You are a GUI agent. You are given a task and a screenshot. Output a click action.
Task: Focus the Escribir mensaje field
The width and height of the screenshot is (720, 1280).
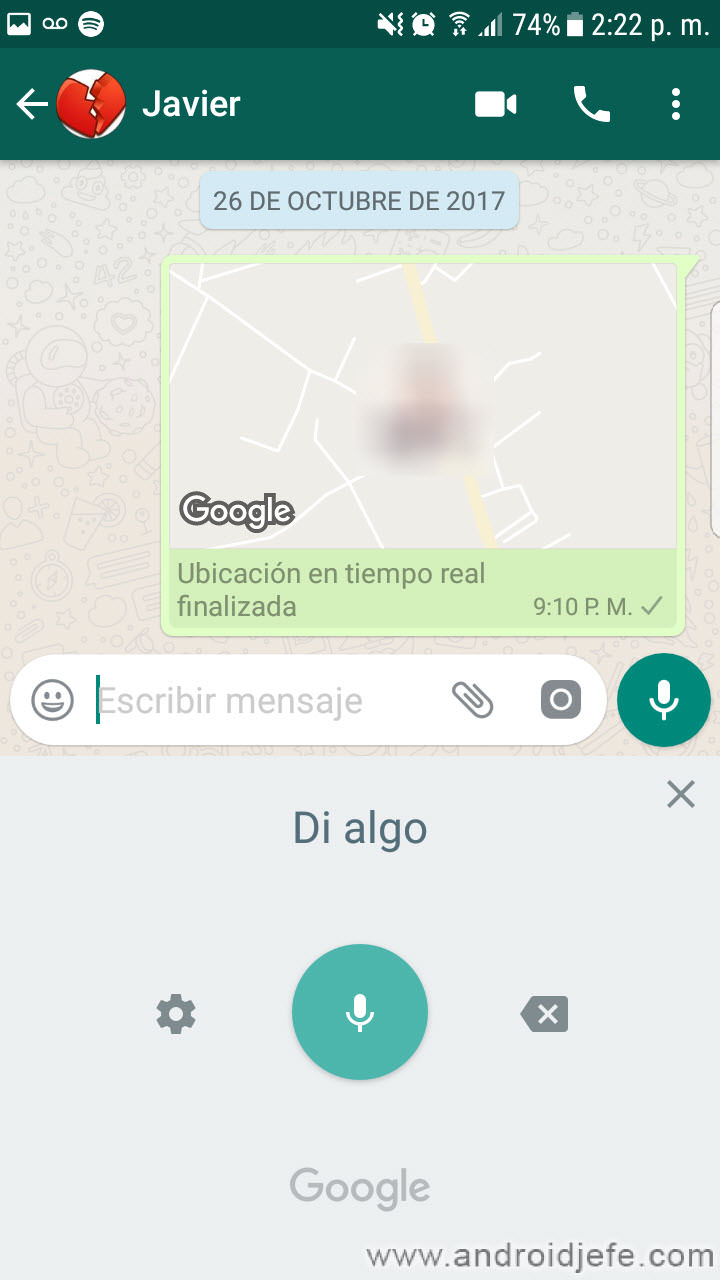(x=260, y=700)
